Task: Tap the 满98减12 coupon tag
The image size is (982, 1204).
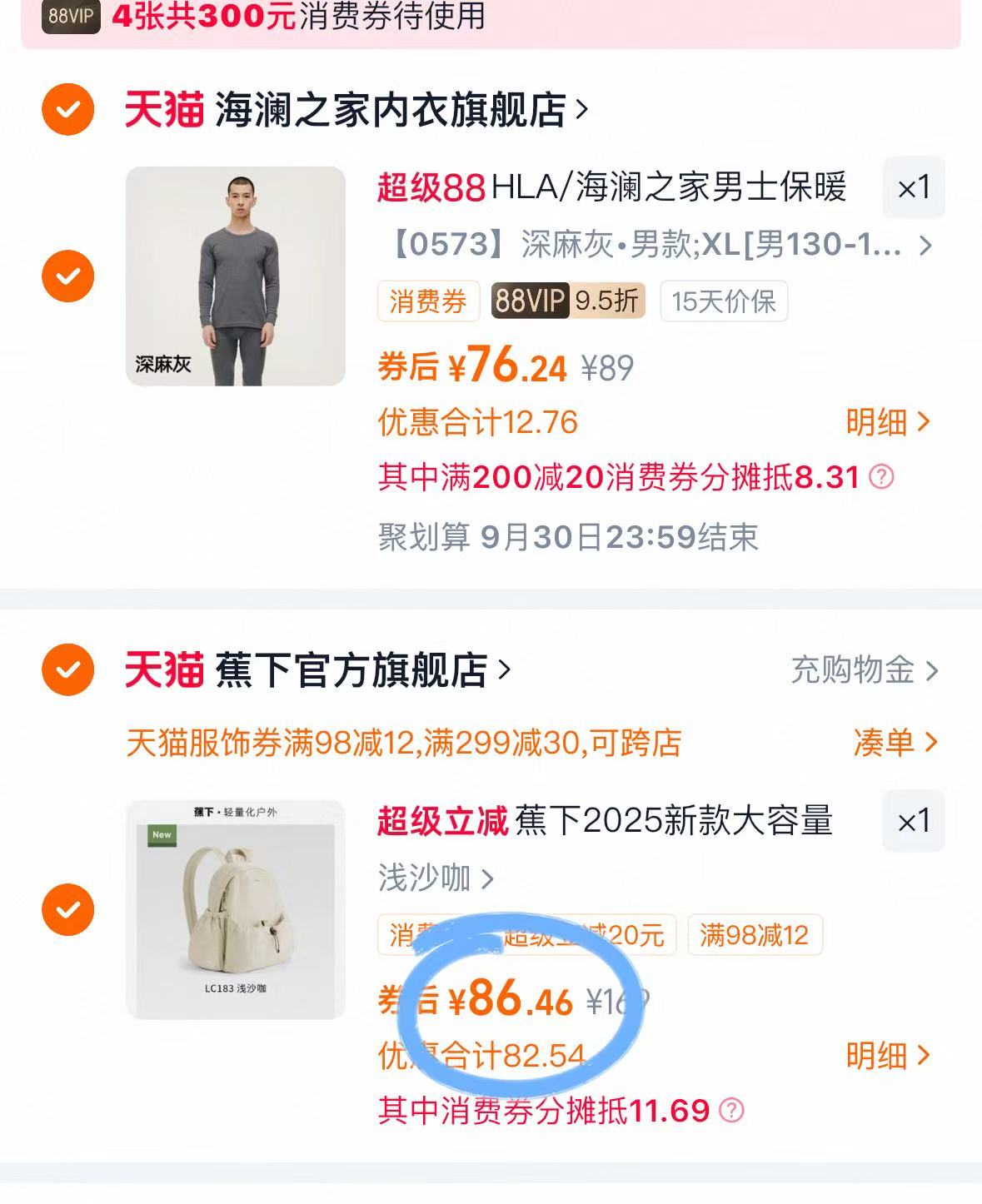Action: coord(754,935)
